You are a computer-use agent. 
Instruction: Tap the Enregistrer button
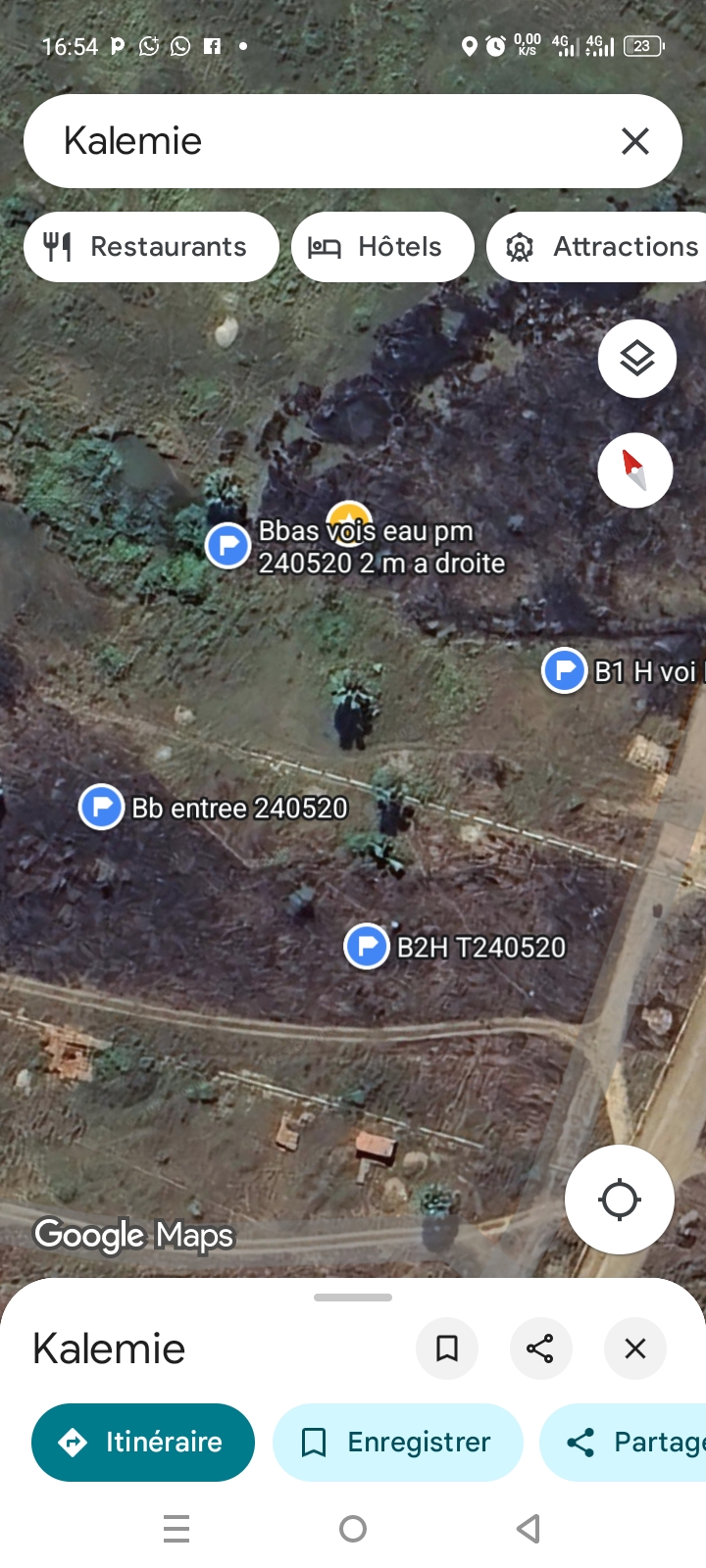[398, 1443]
